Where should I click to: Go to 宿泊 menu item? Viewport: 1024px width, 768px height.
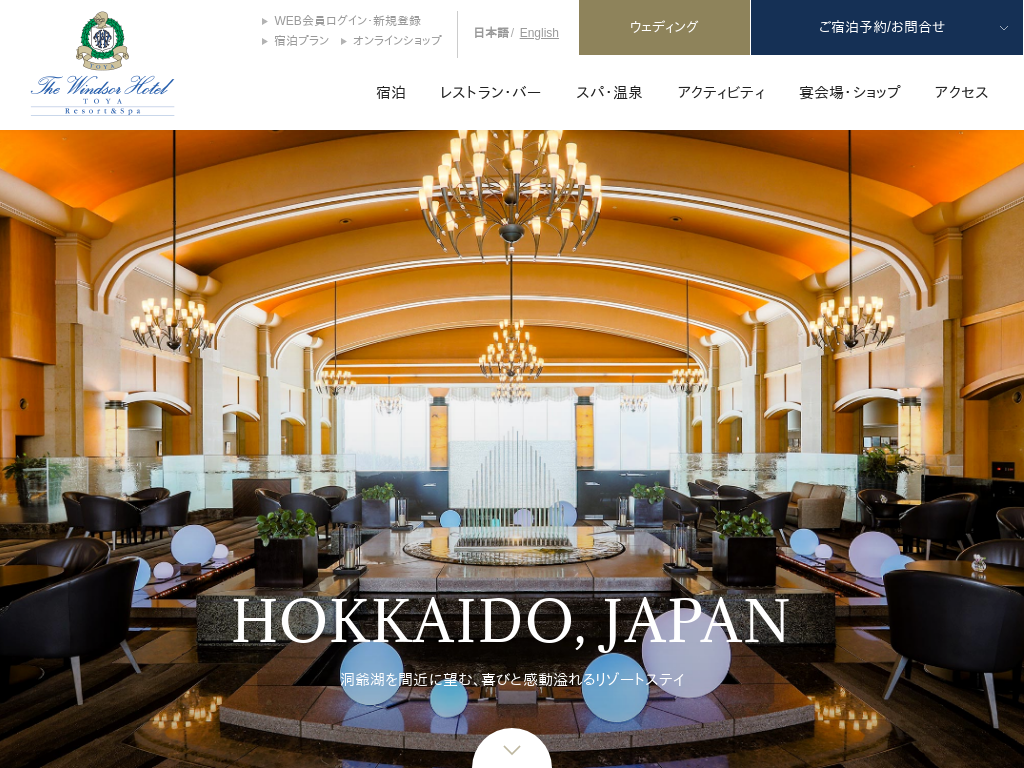point(391,92)
